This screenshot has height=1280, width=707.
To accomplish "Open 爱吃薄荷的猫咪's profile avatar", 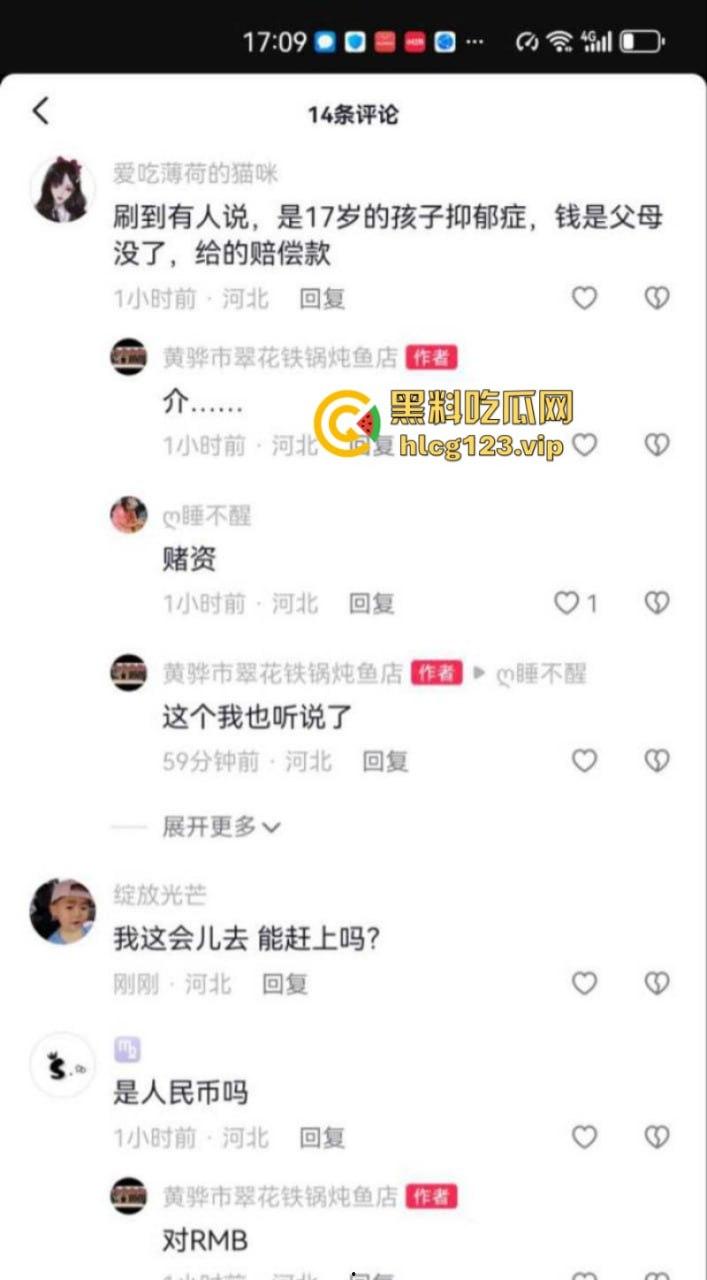I will pos(64,189).
